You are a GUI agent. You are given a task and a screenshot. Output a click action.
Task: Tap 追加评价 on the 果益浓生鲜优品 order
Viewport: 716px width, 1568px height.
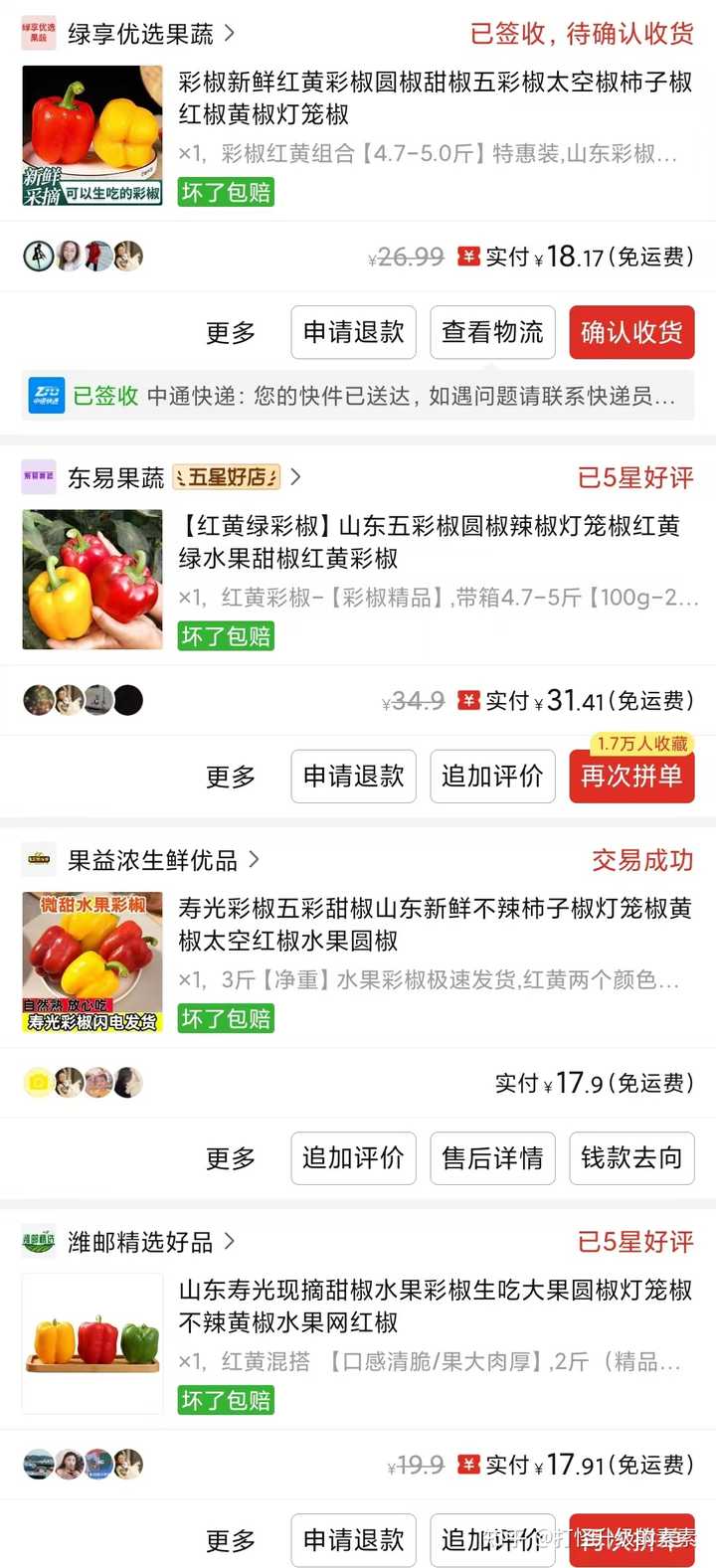coord(353,1158)
